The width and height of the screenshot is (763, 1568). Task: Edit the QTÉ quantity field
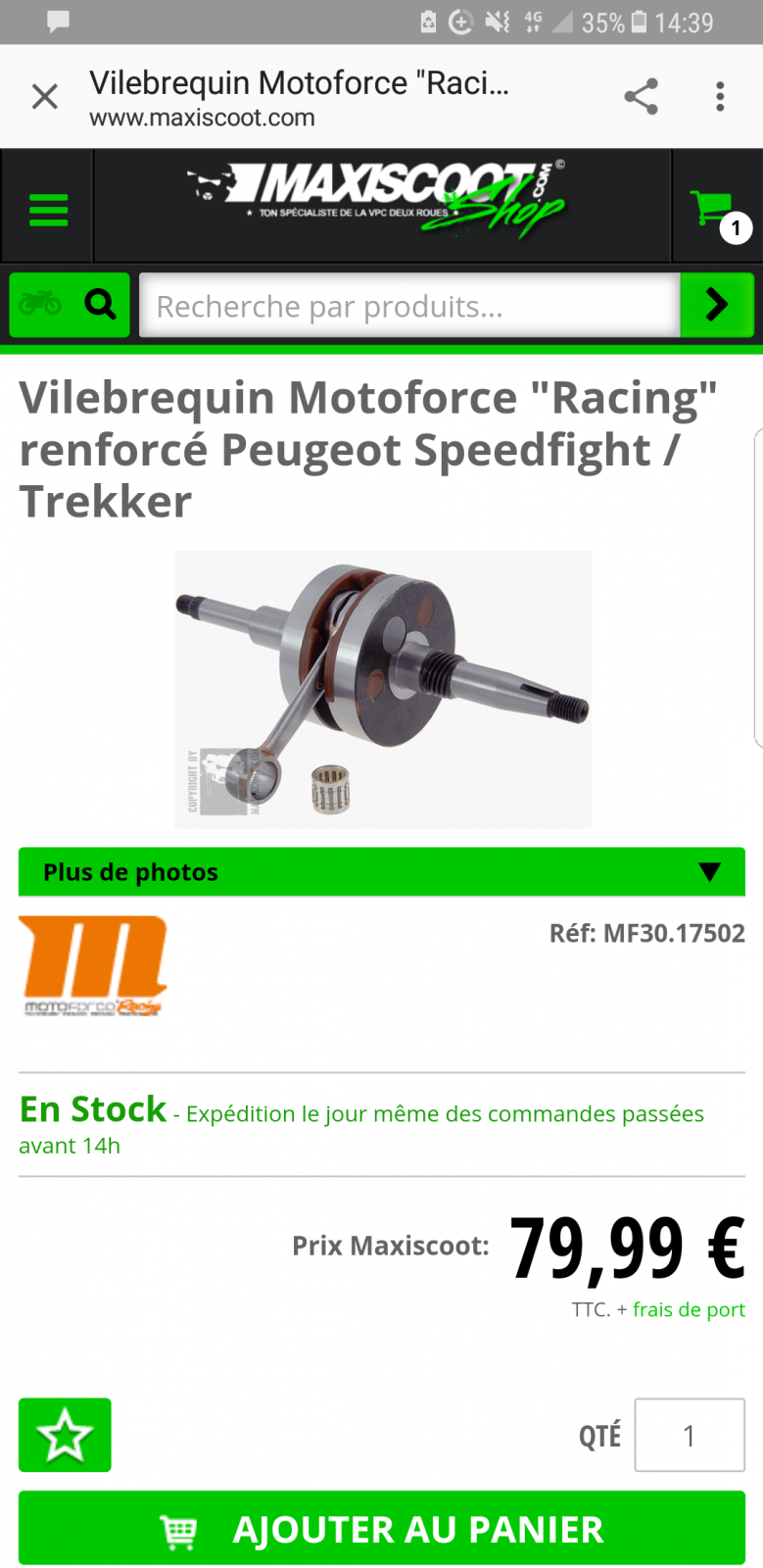pyautogui.click(x=690, y=1436)
